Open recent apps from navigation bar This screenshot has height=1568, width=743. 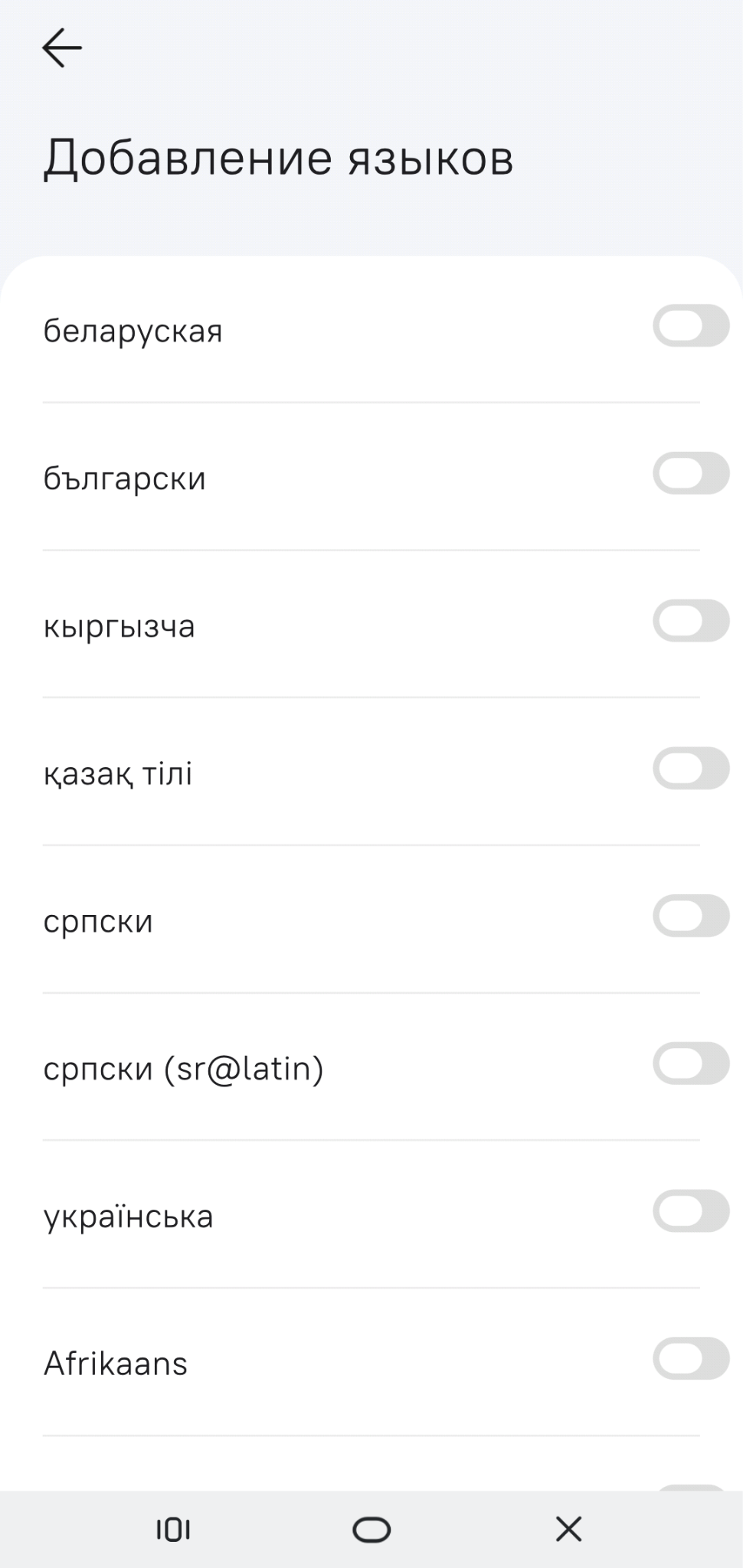tap(173, 1530)
